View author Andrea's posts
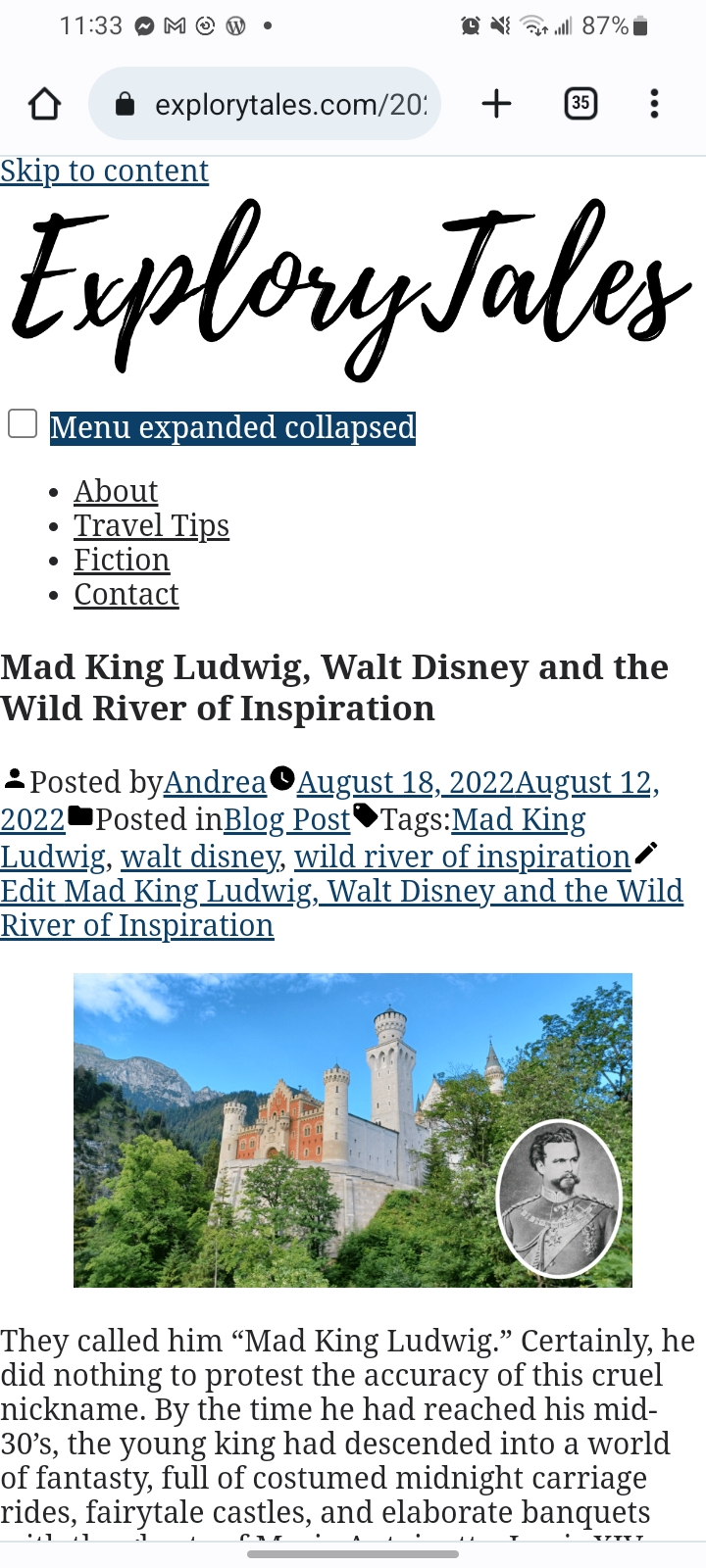Screen dimensions: 706x1568 (215, 783)
